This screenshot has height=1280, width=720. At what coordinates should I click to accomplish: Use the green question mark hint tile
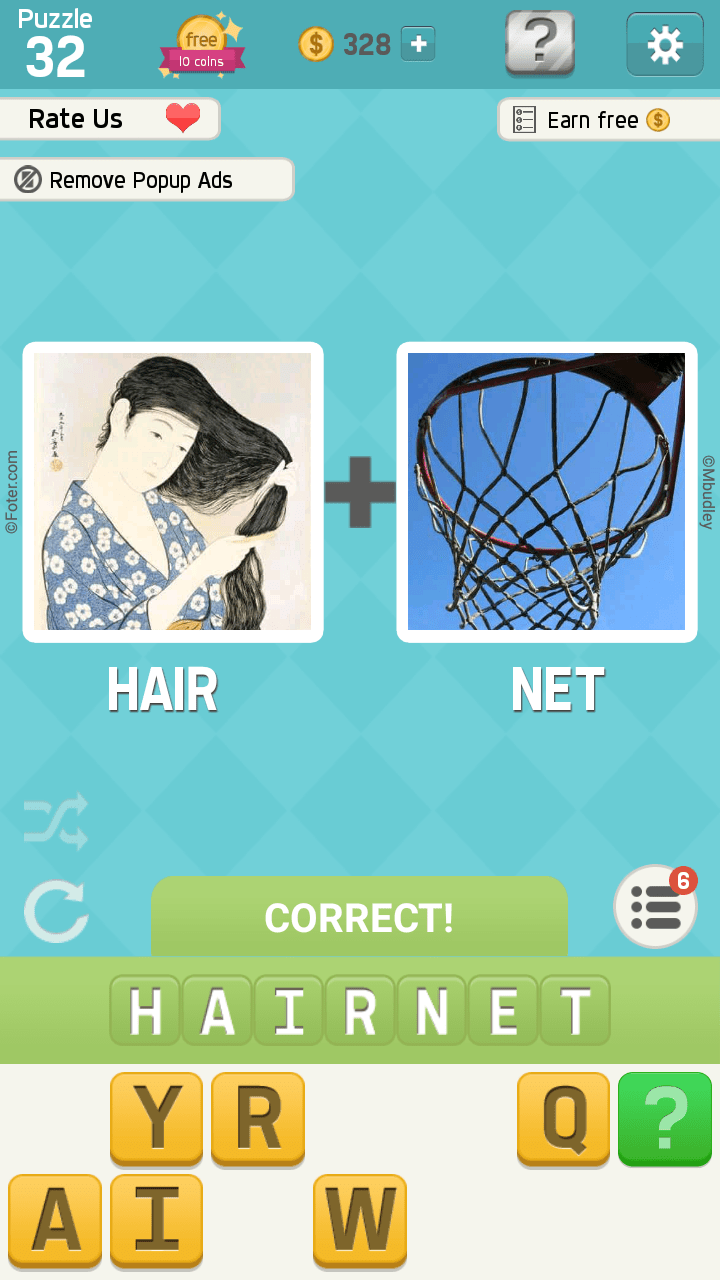point(664,1118)
